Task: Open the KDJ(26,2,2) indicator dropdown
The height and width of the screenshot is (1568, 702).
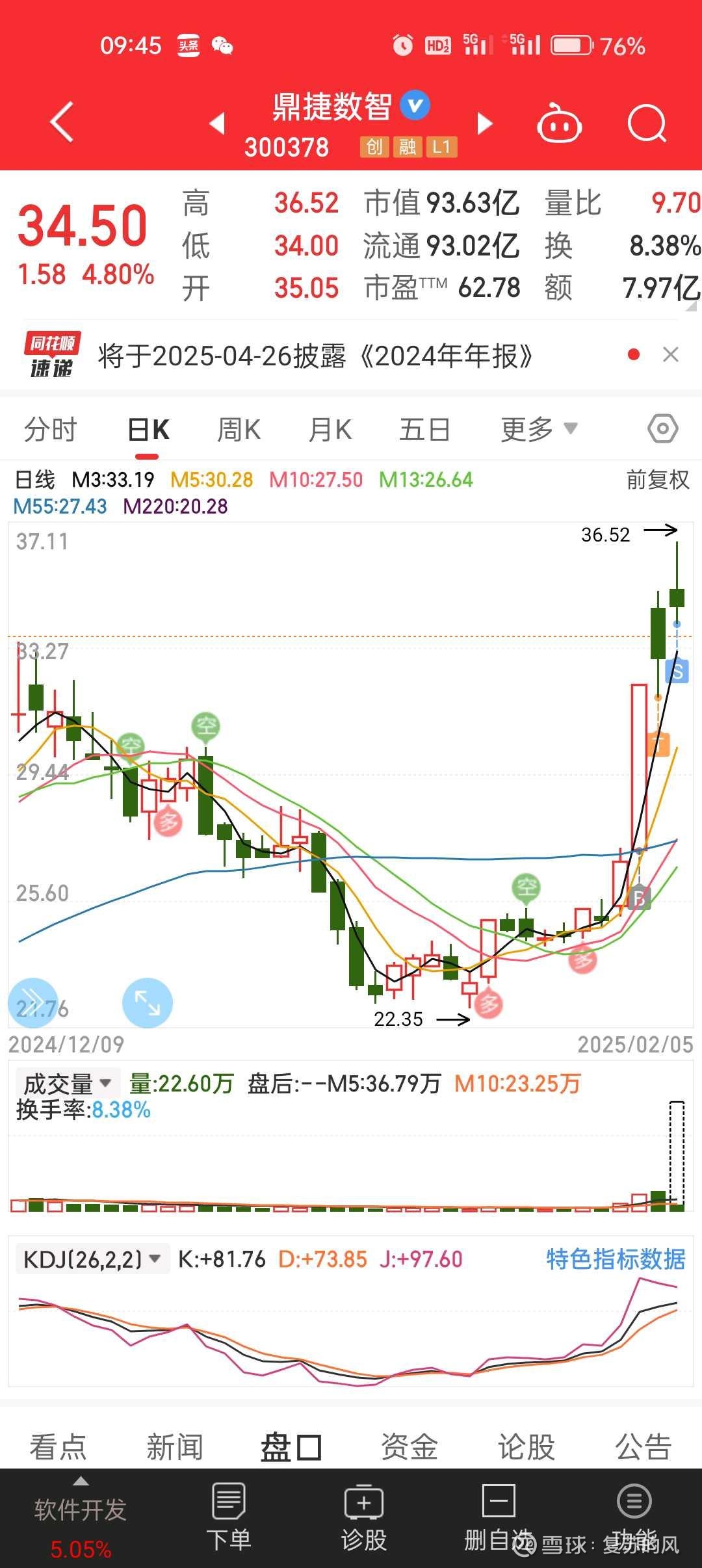Action: point(92,1259)
